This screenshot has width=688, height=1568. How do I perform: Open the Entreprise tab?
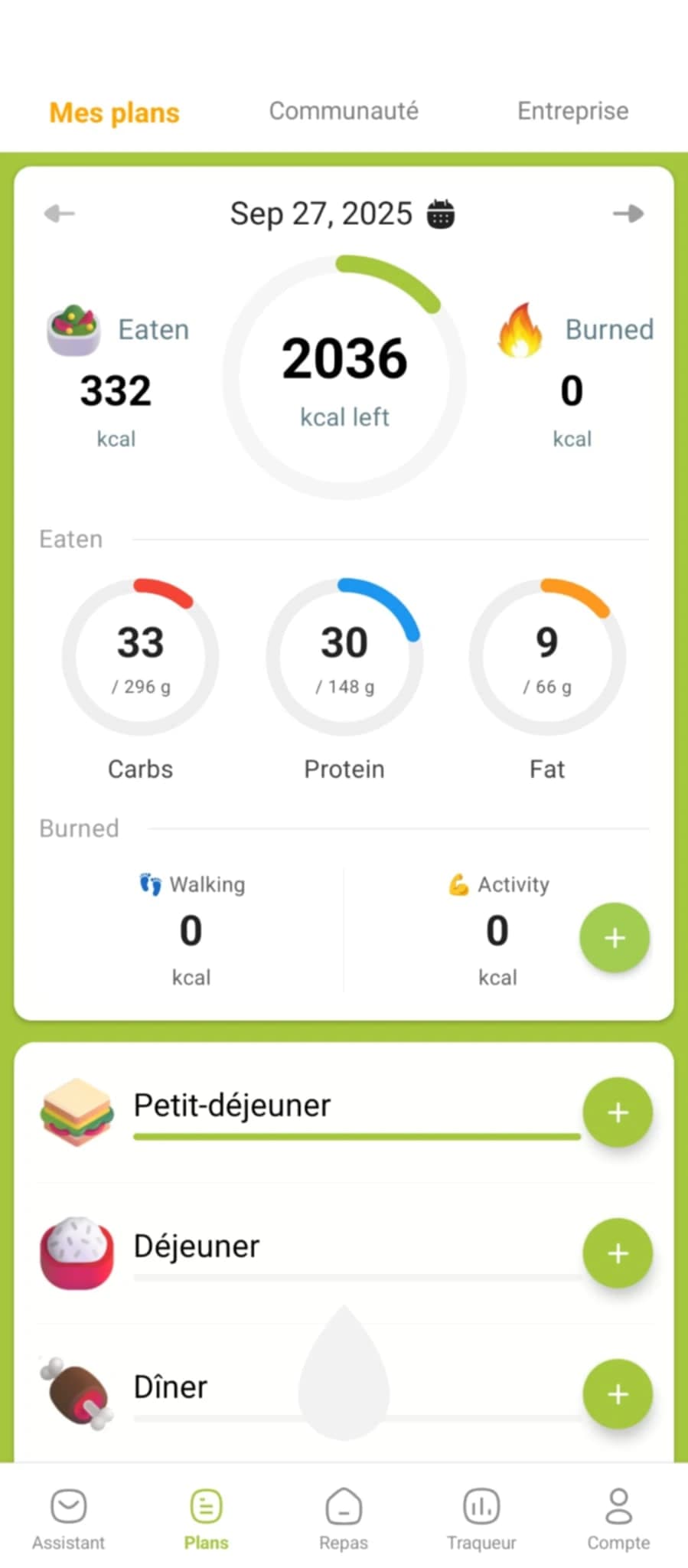(x=572, y=111)
